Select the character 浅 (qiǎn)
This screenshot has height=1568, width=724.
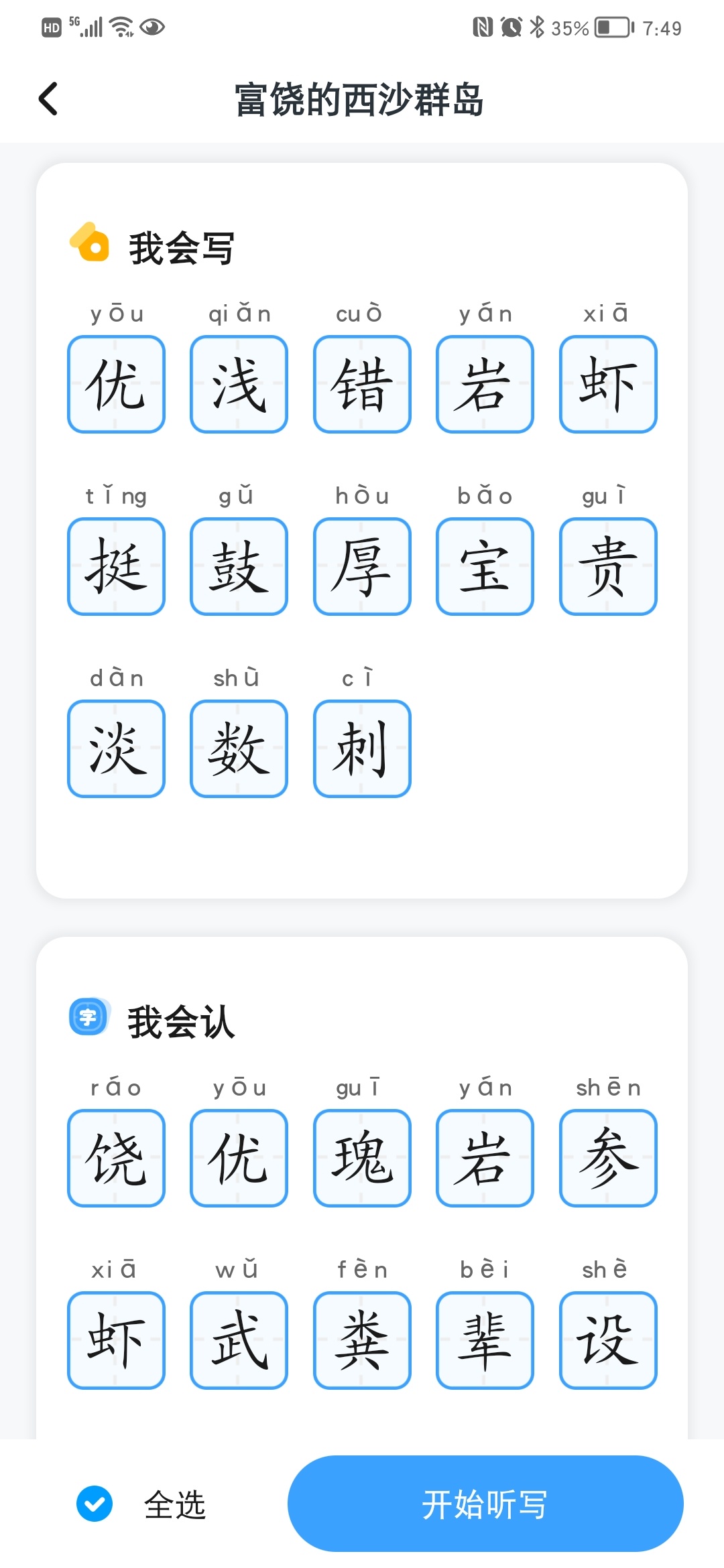(x=239, y=384)
